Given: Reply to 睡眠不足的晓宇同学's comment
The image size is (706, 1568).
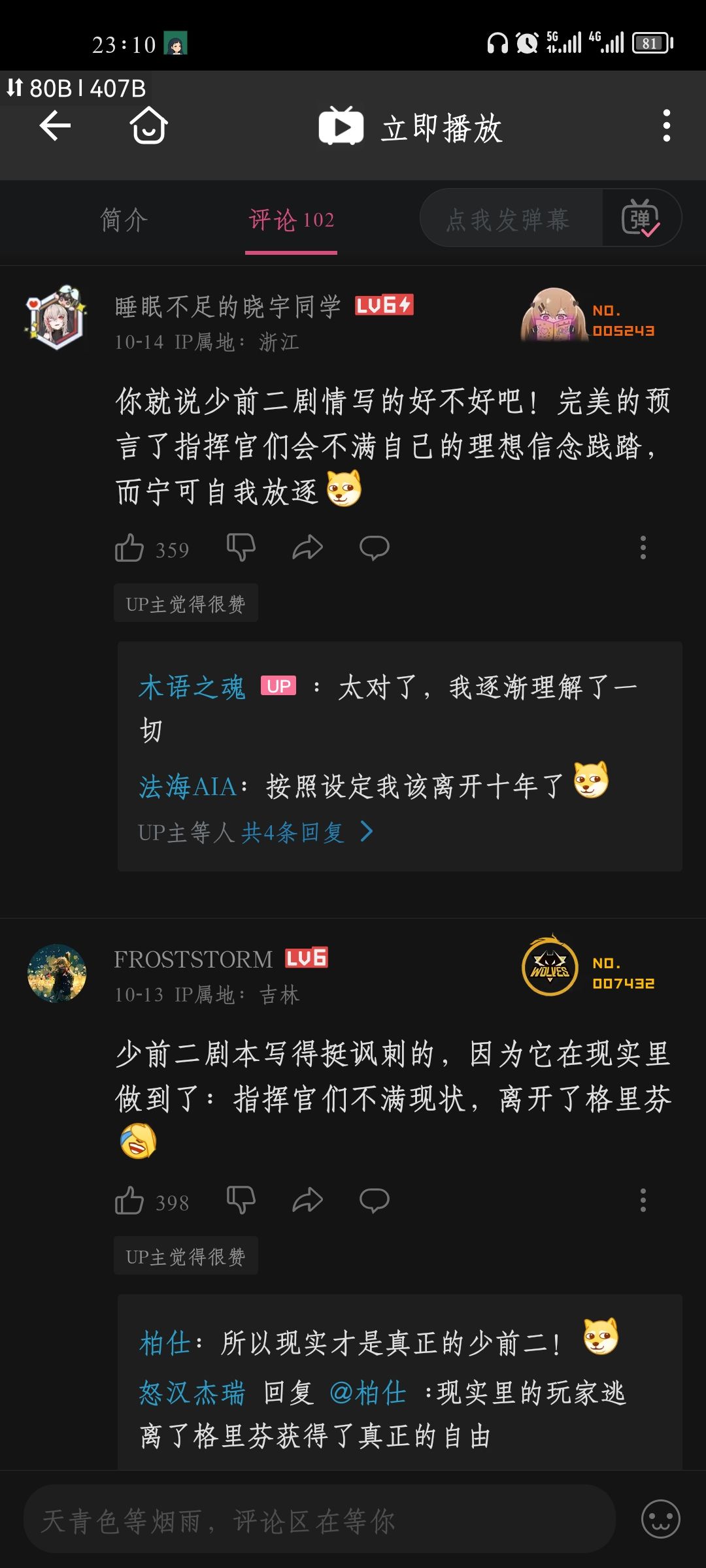Looking at the screenshot, I should [374, 547].
